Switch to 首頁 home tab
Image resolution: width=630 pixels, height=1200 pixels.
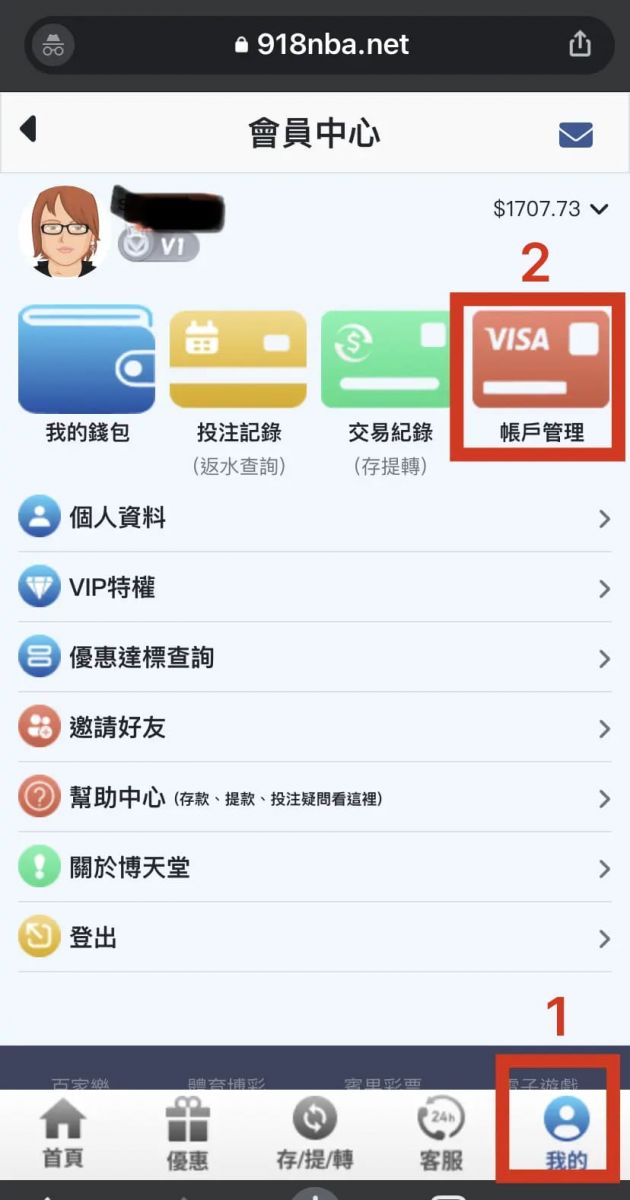pyautogui.click(x=62, y=1135)
